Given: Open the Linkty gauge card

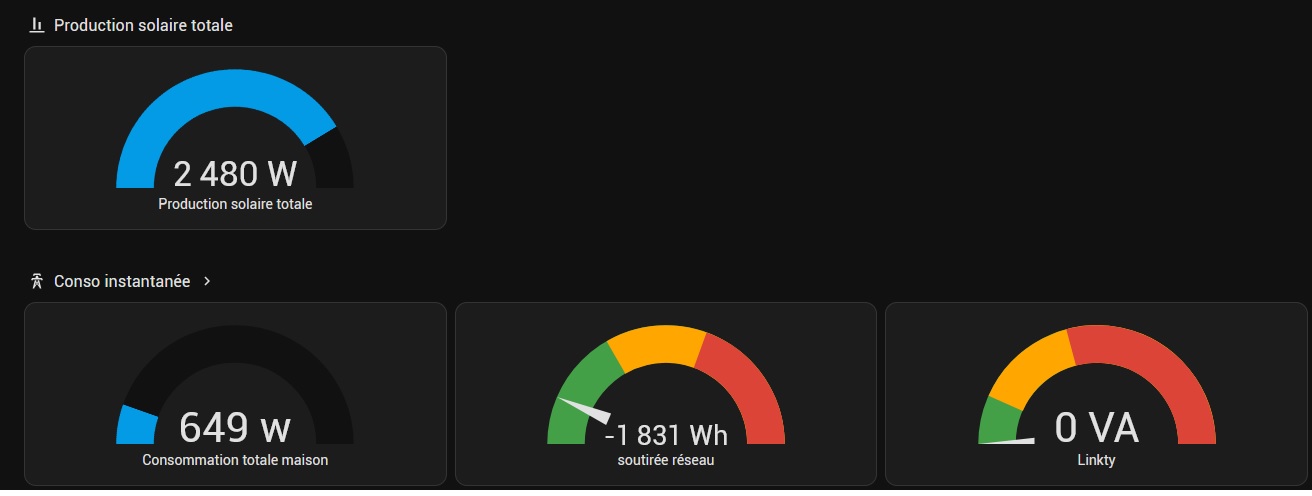Looking at the screenshot, I should click(1097, 395).
